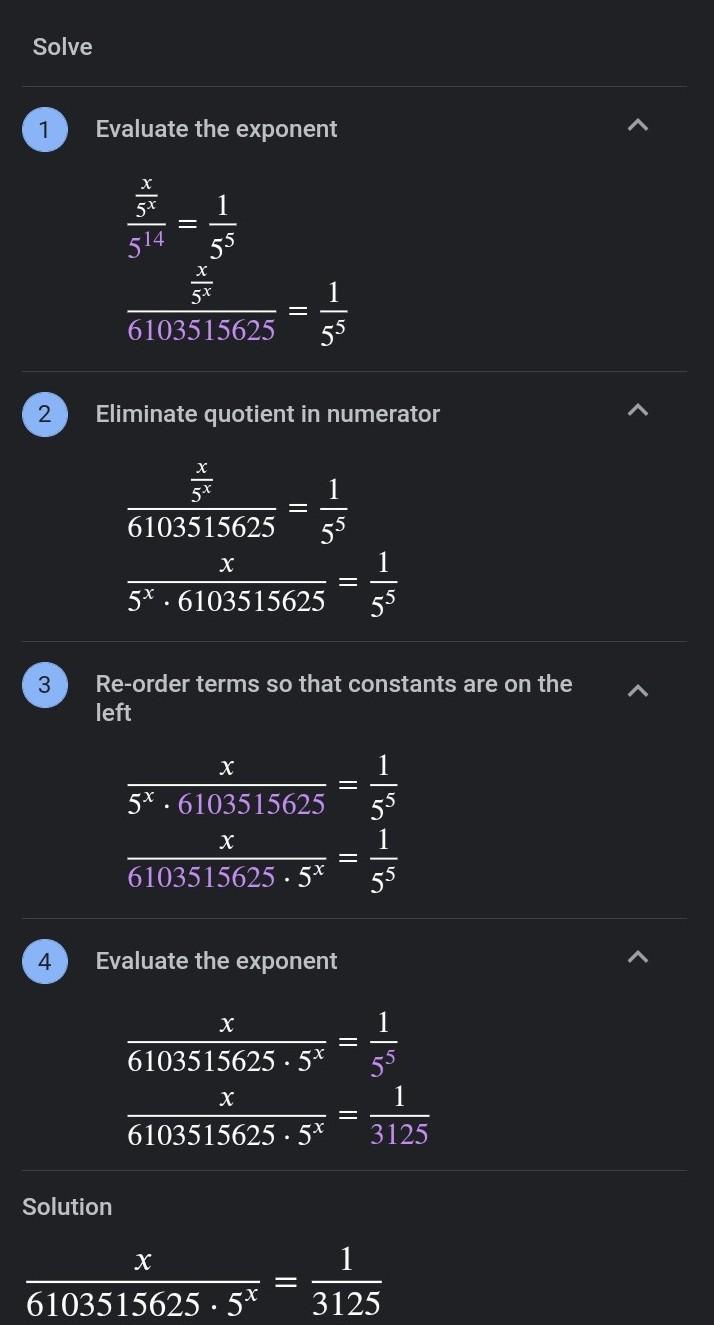Image resolution: width=714 pixels, height=1325 pixels.
Task: Collapse step 2 Eliminate quotient in numerator
Action: tap(638, 411)
